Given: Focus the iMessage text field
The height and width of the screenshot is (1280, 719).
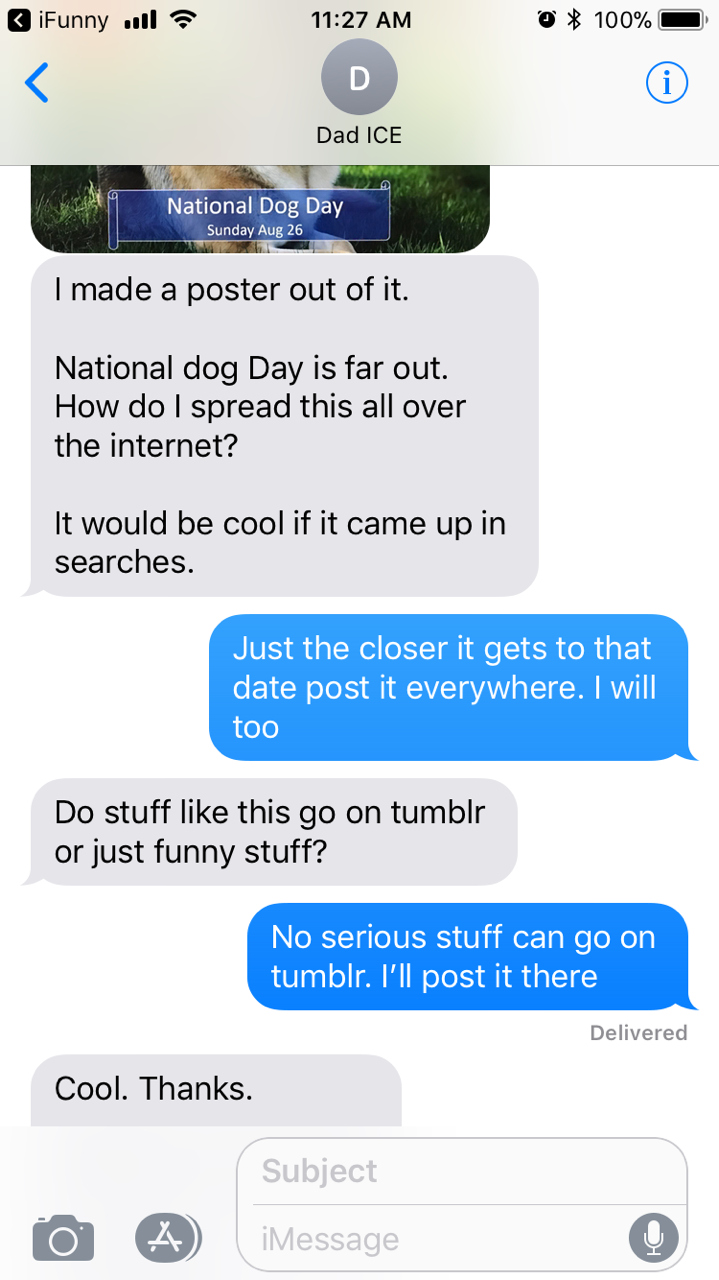Looking at the screenshot, I should [x=430, y=1239].
